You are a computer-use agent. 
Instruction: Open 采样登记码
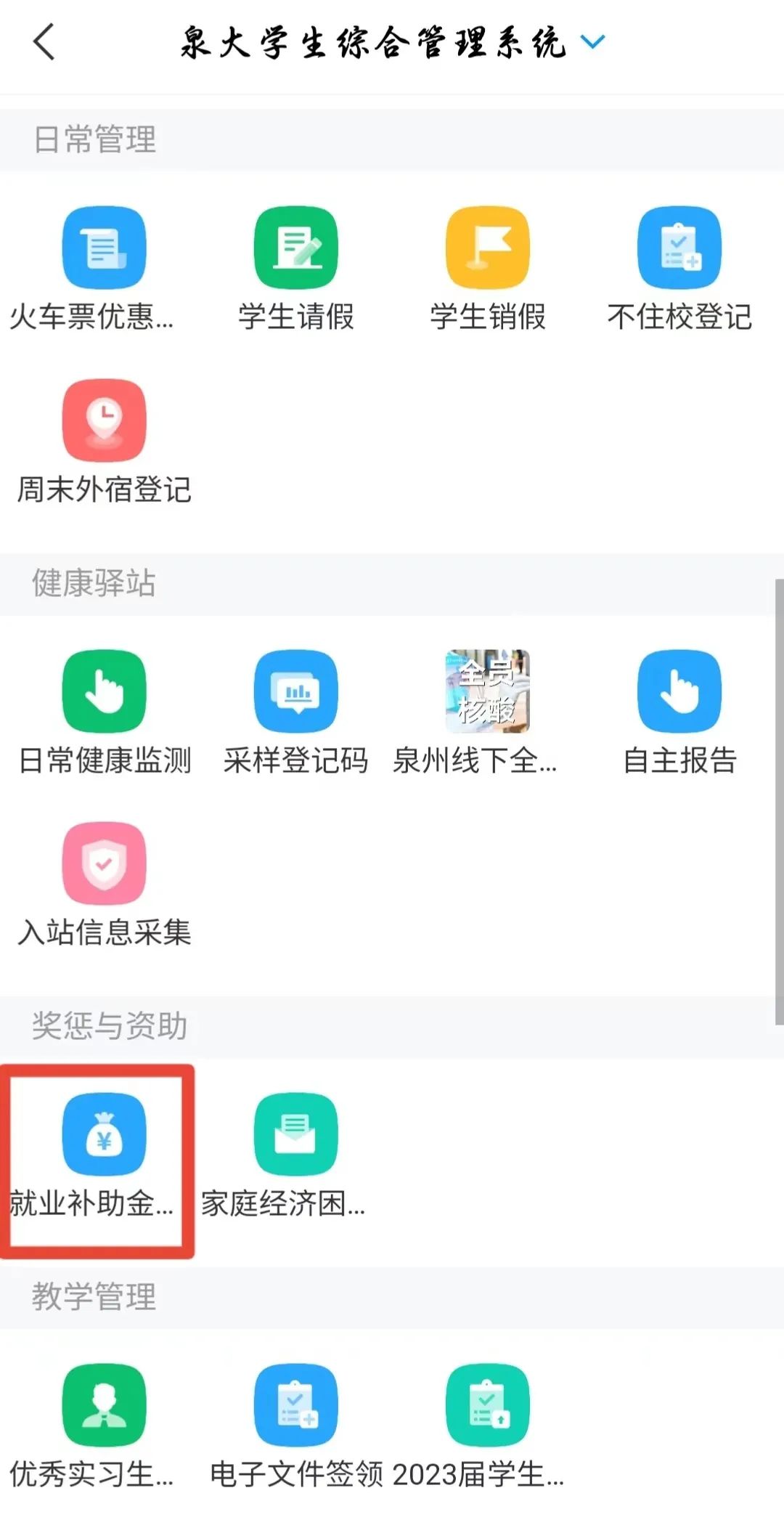pos(295,691)
